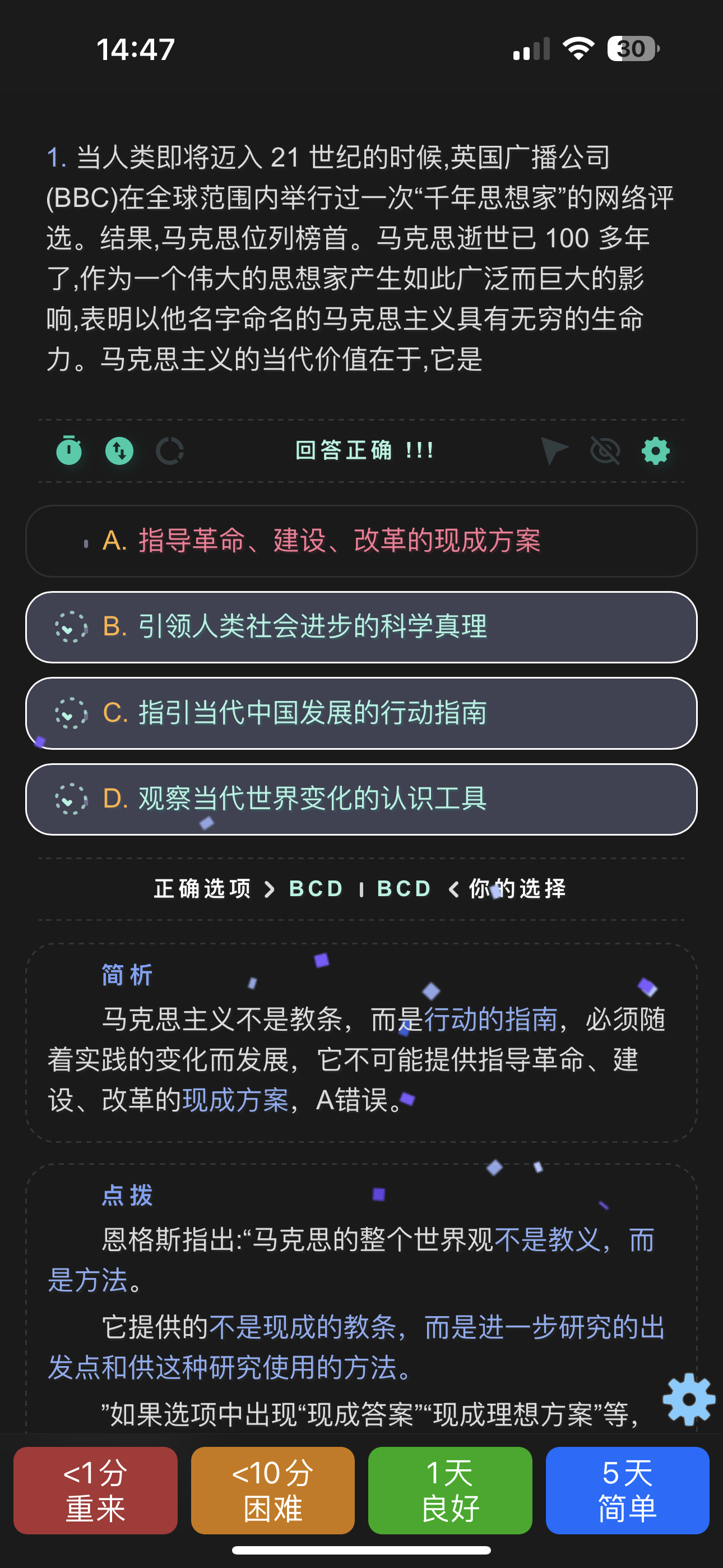Select option B 引领人类社会进步的科学真理
723x1568 pixels.
point(361,627)
